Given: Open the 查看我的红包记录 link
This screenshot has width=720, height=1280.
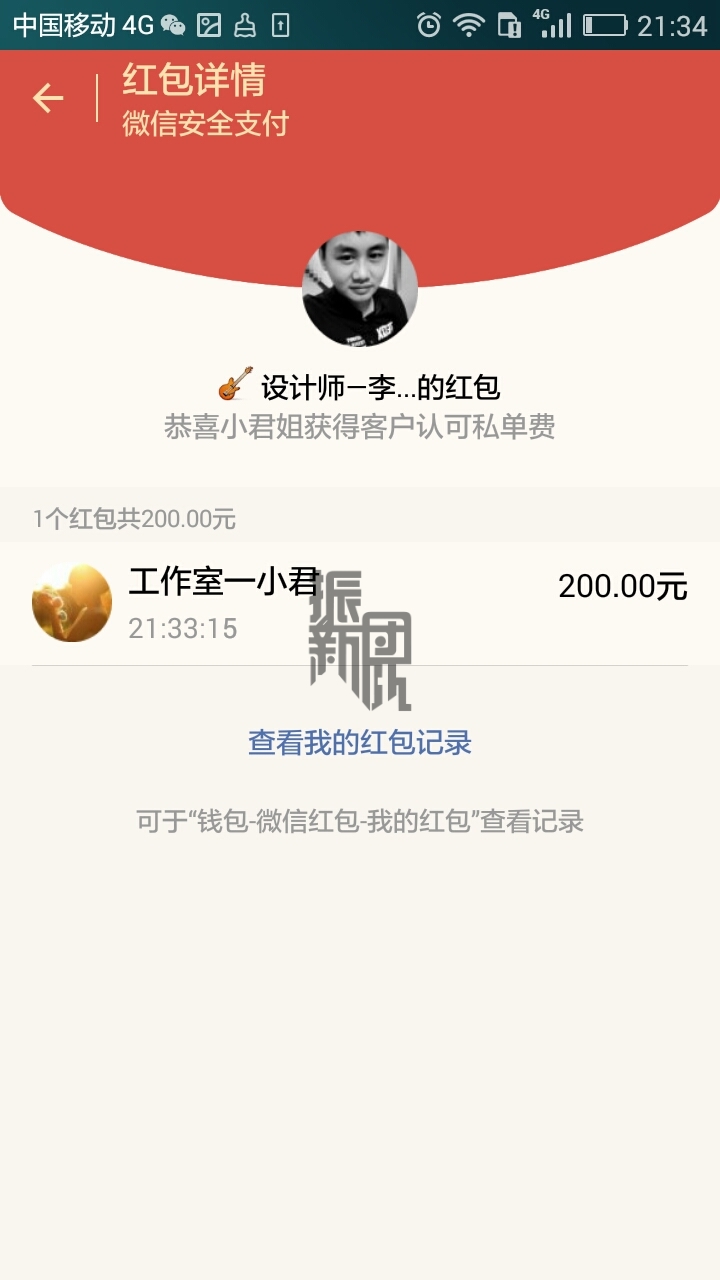Looking at the screenshot, I should (x=359, y=742).
